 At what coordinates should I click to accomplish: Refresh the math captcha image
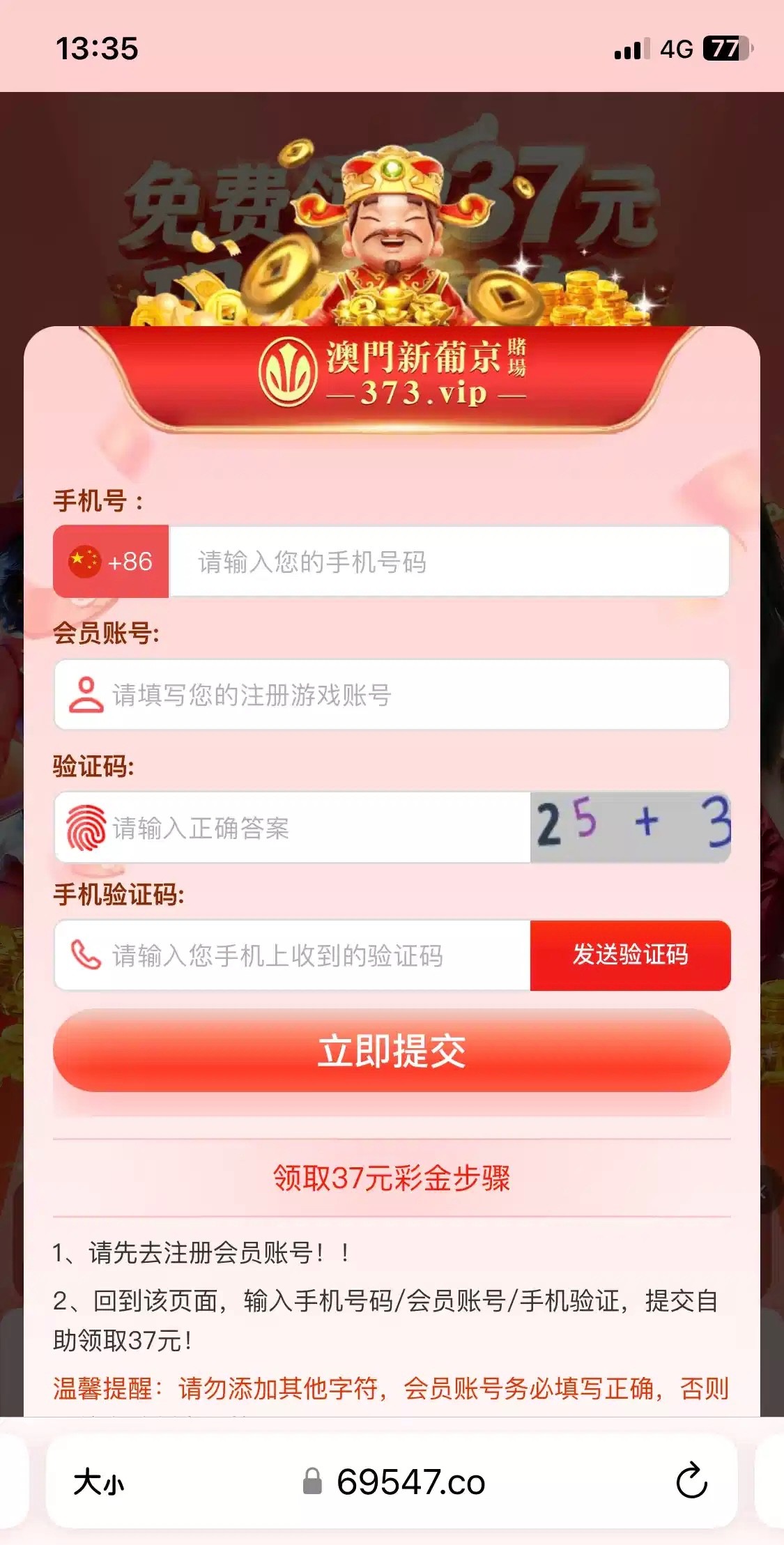pos(630,827)
